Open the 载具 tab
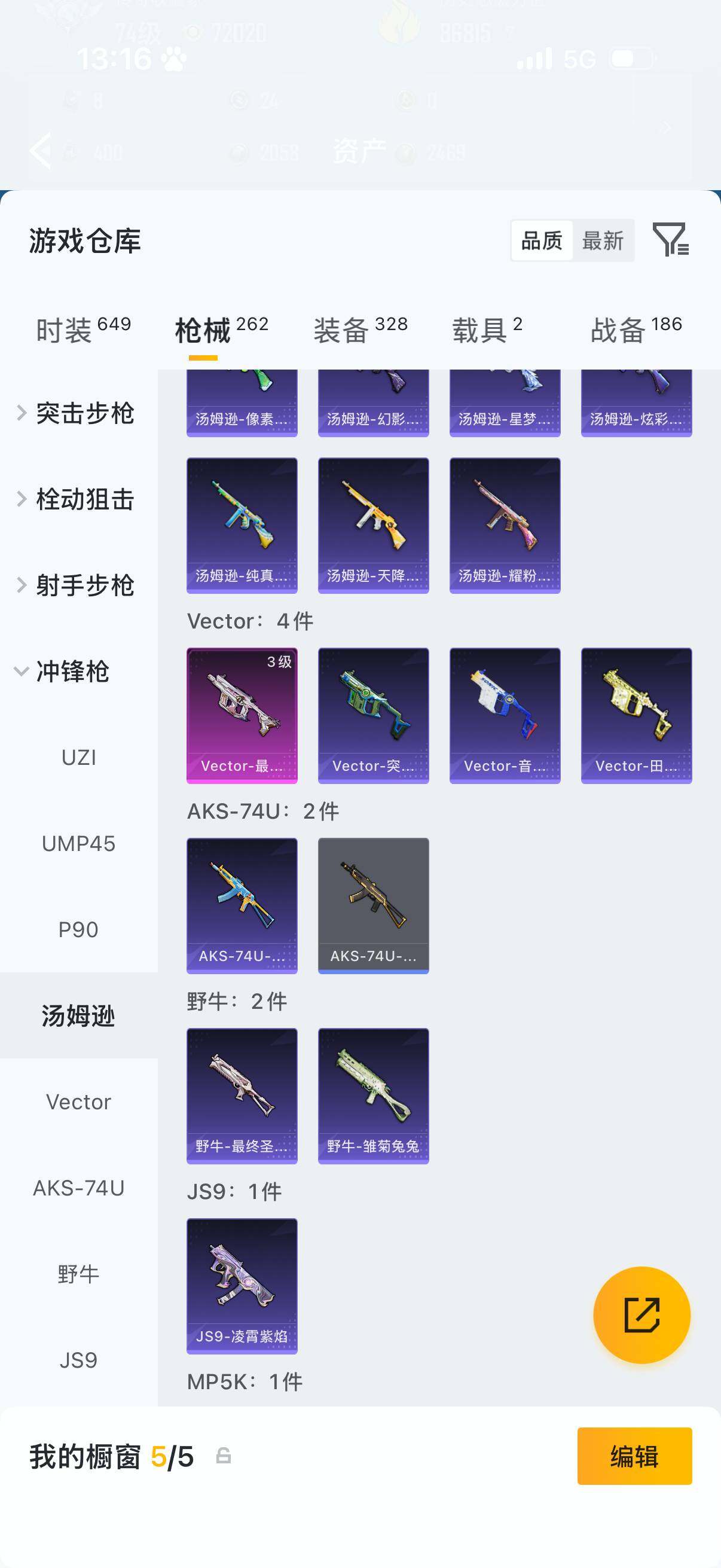The height and width of the screenshot is (1568, 721). tap(487, 330)
